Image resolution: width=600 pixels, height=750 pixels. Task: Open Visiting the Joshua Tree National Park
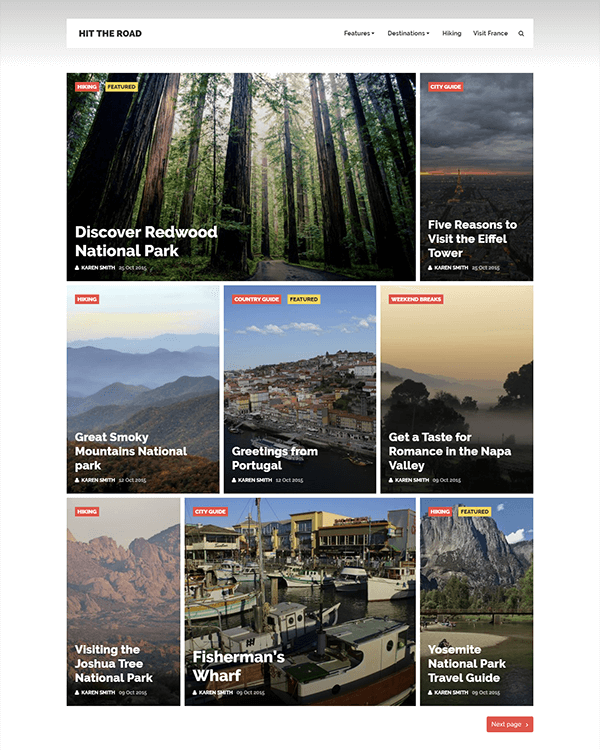tap(113, 663)
